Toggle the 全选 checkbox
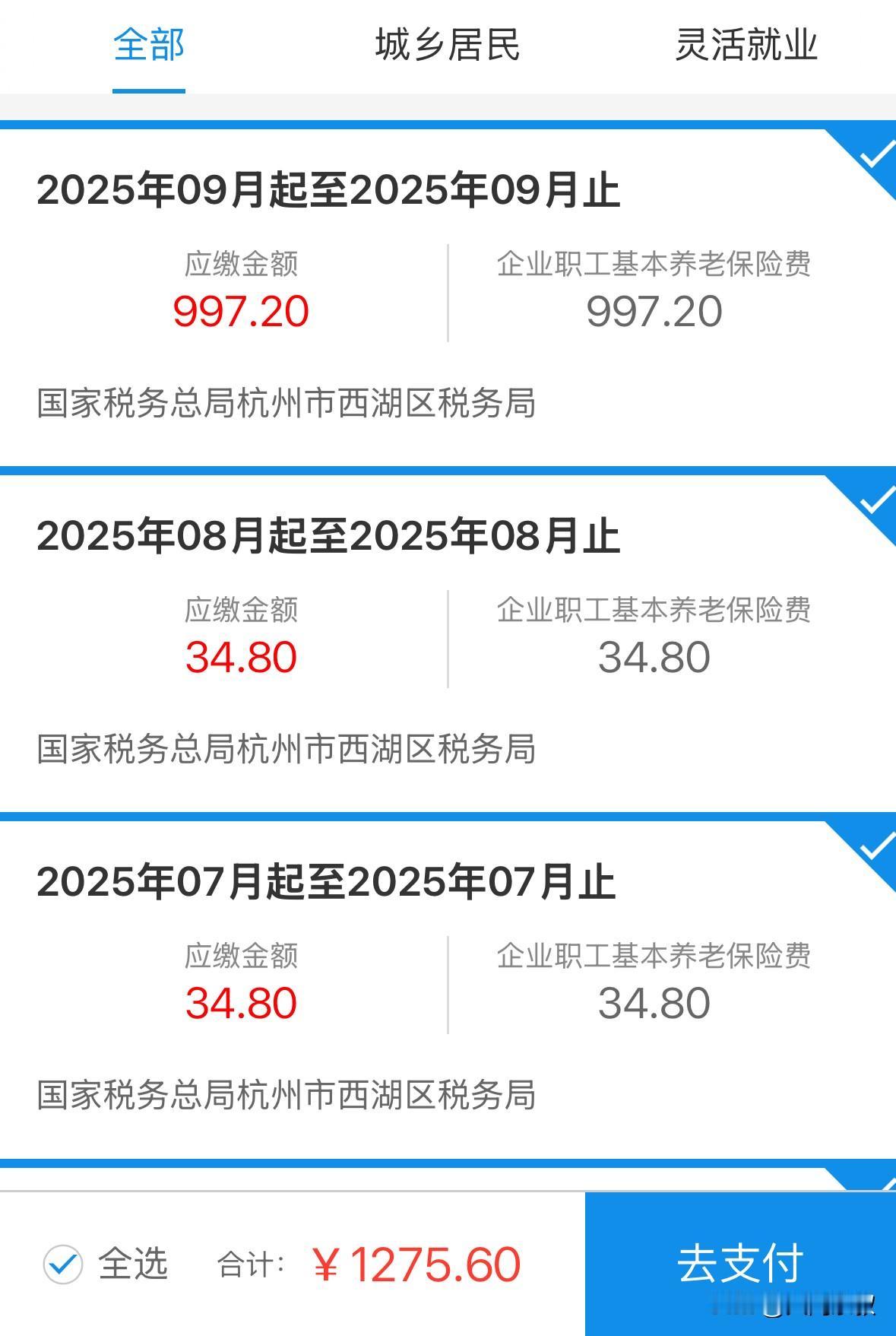 pos(63,1265)
